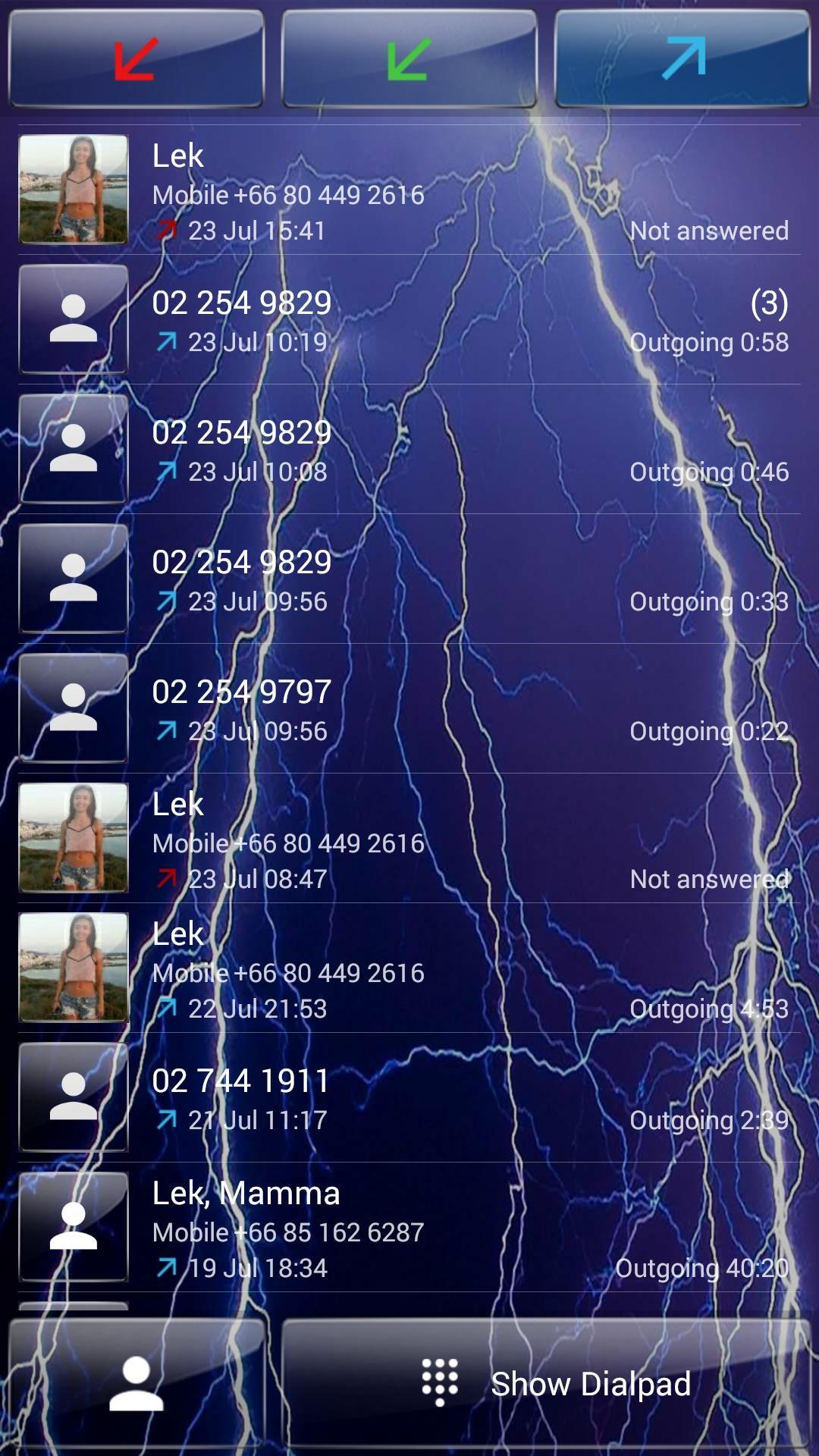819x1456 pixels.
Task: Open the 02 744 1911 call entry
Action: 455,1099
